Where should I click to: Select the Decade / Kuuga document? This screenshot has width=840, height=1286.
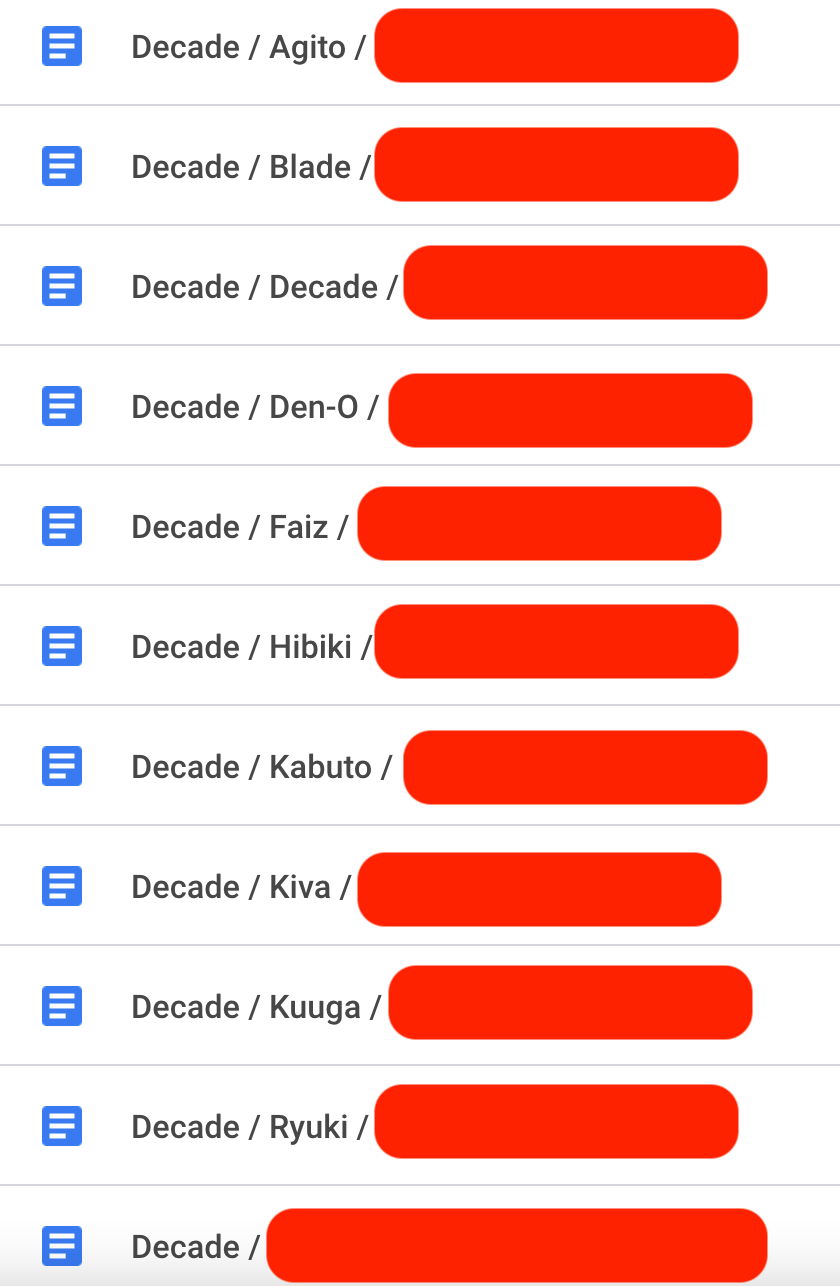[255, 1007]
